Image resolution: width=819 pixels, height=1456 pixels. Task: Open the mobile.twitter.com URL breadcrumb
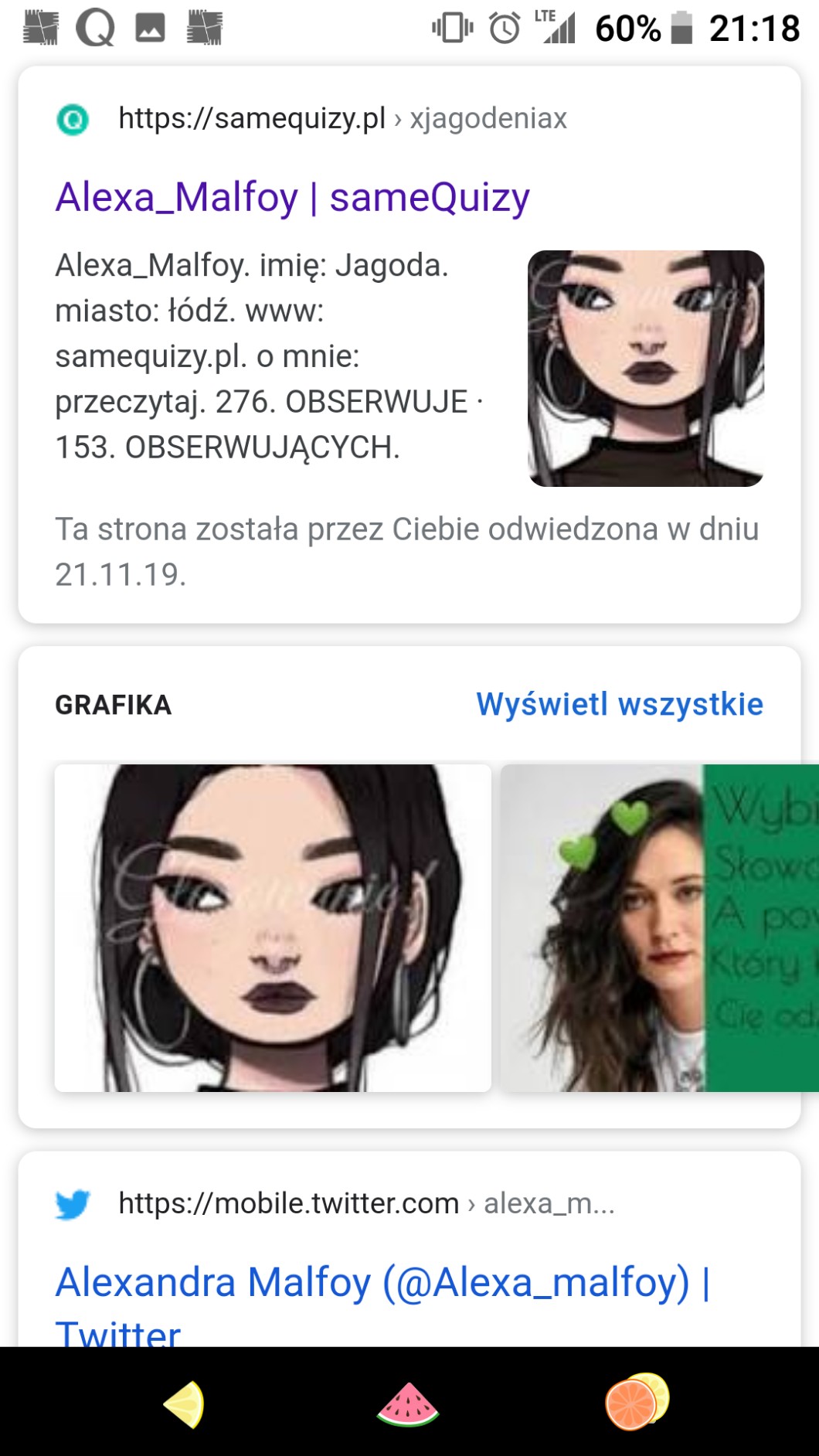(x=365, y=1203)
